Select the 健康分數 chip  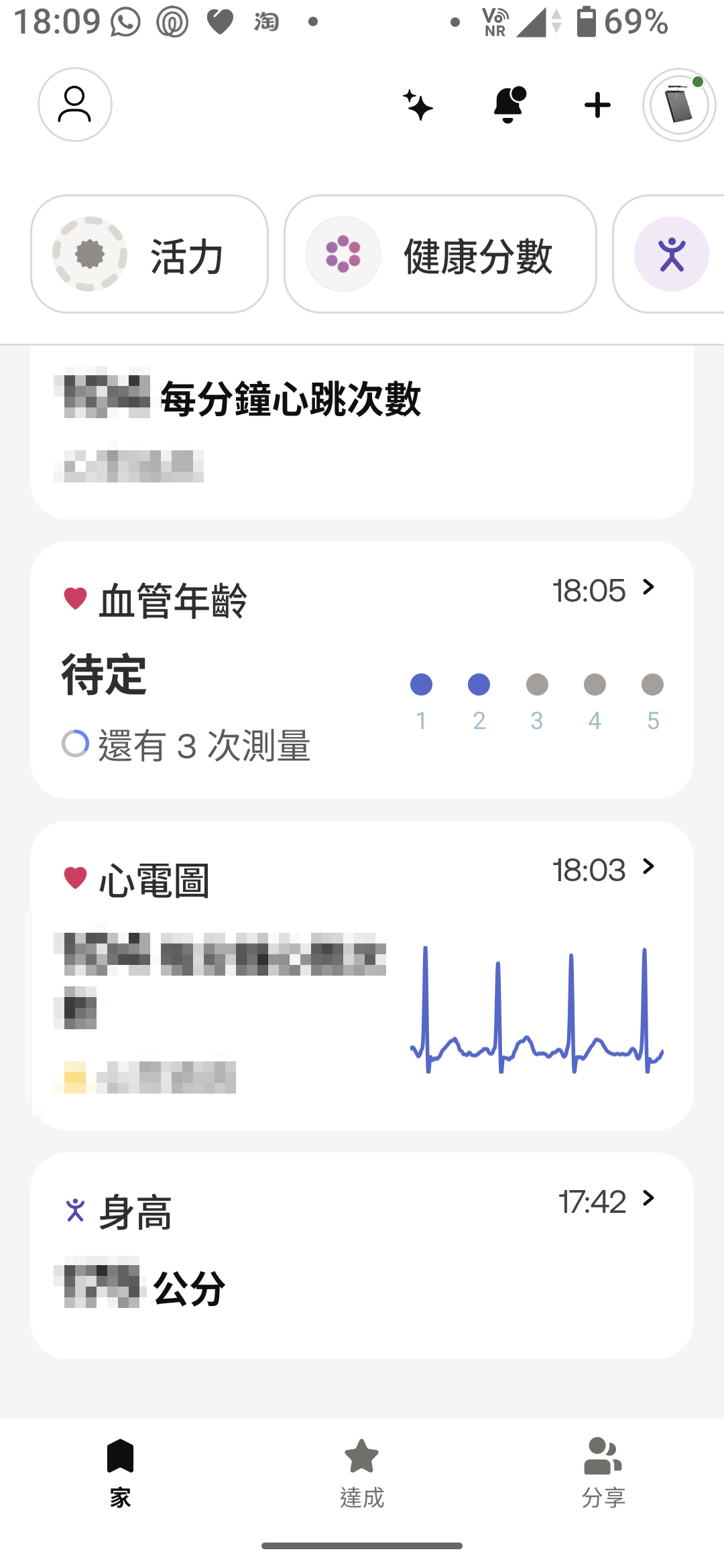click(440, 254)
